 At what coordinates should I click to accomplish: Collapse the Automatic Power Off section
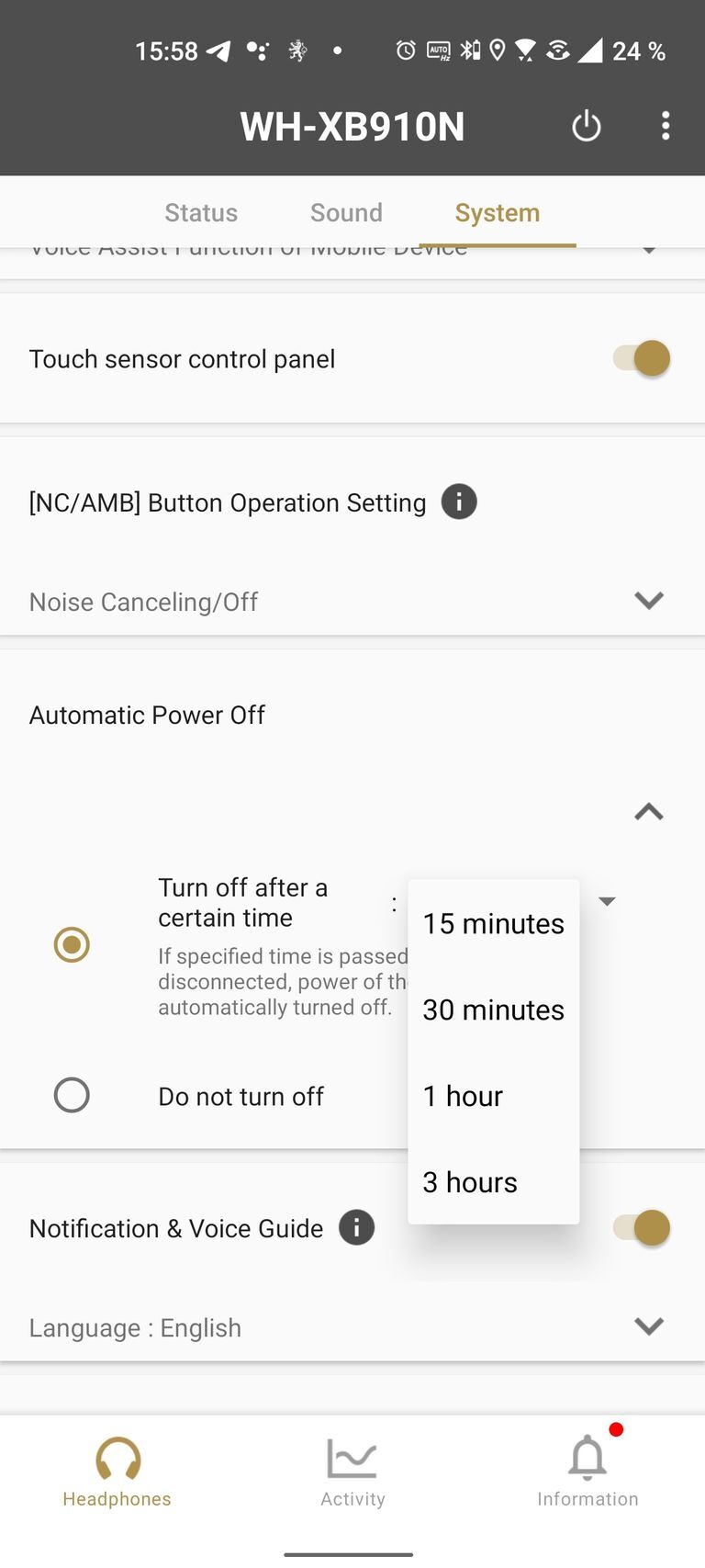[x=648, y=812]
